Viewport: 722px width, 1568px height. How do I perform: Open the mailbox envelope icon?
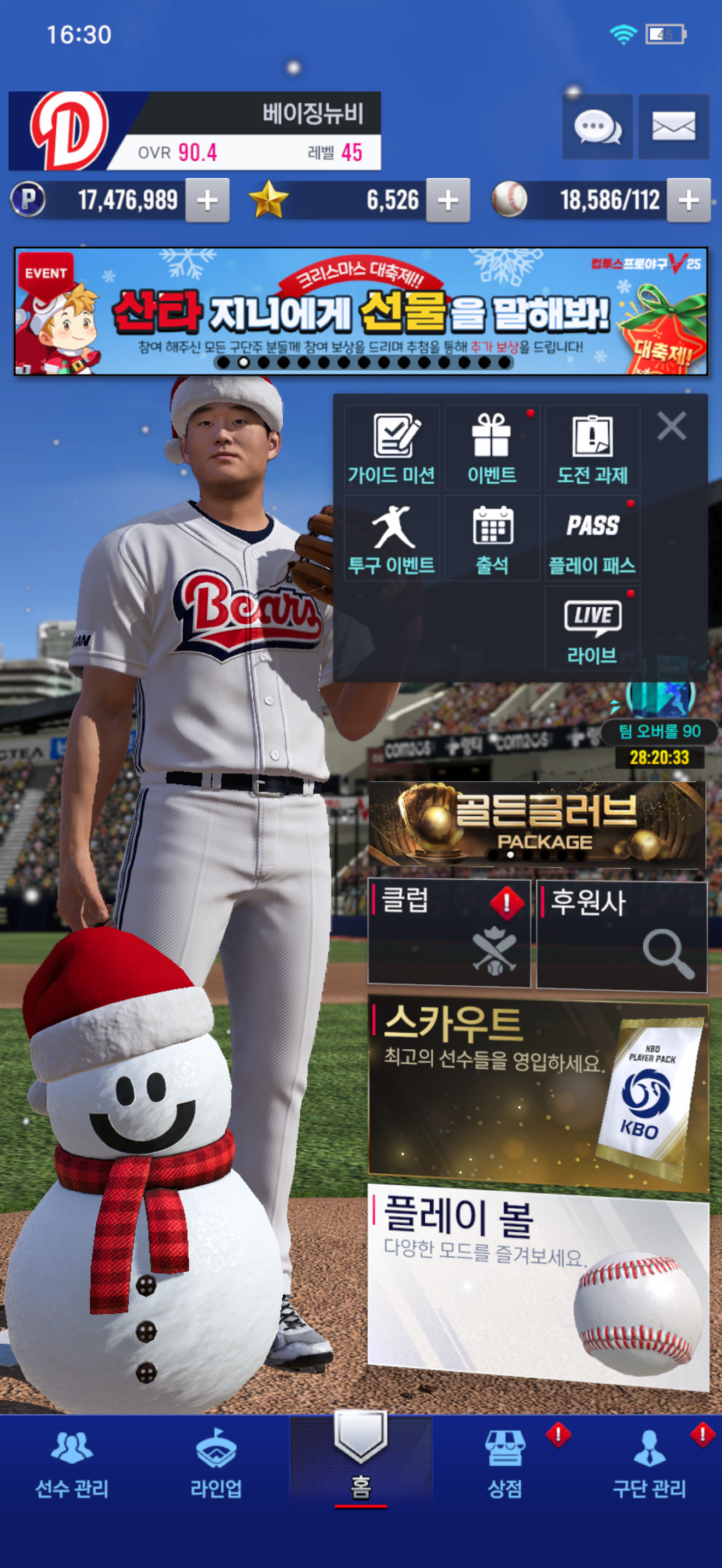click(673, 127)
